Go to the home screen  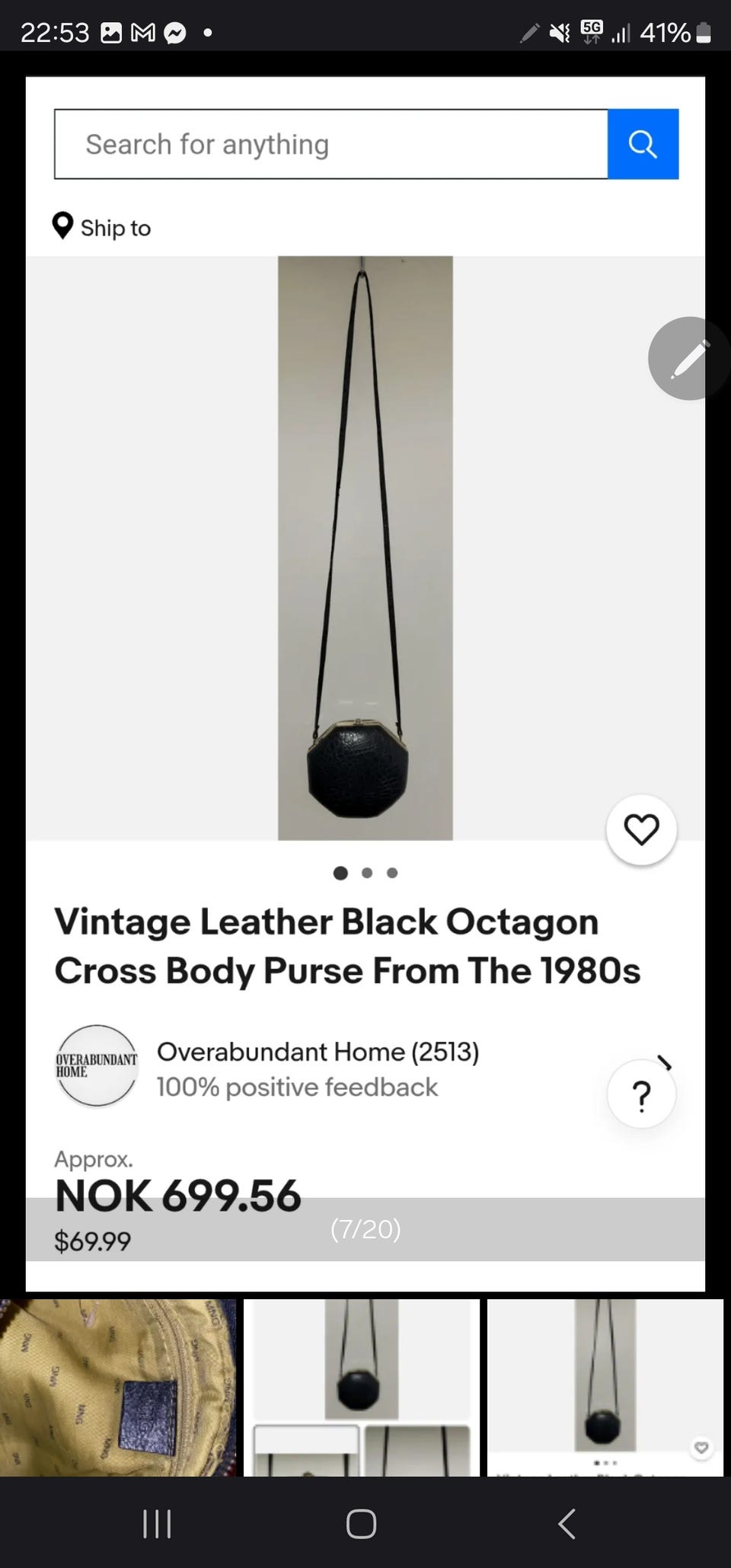(361, 1524)
